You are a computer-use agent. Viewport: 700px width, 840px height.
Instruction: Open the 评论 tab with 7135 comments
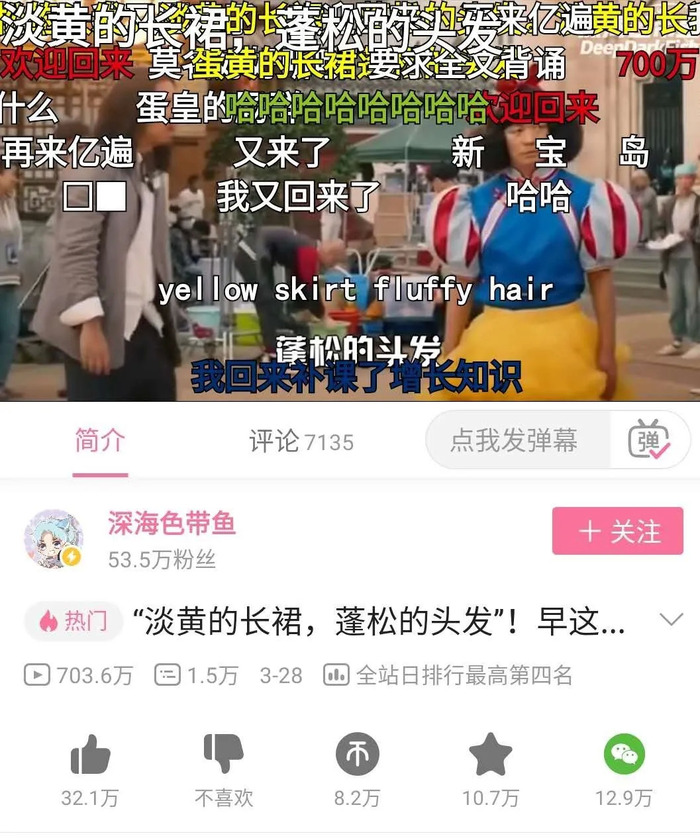300,441
